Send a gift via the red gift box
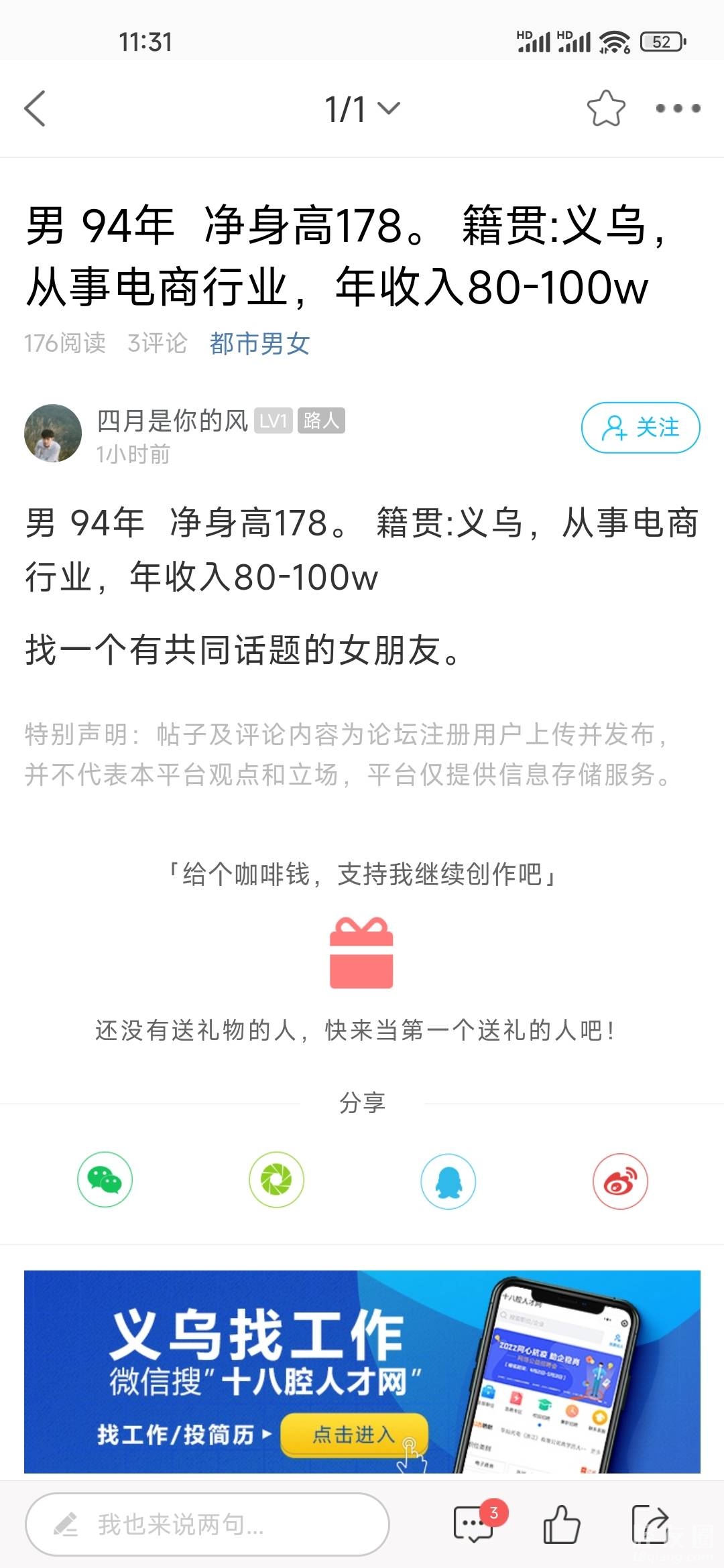 pos(361,953)
